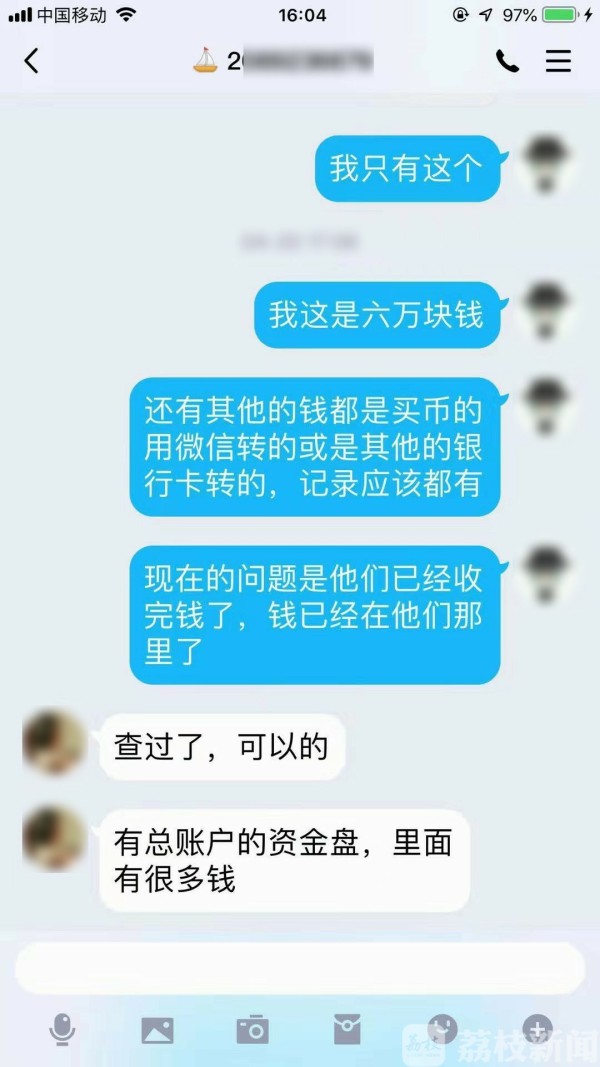The width and height of the screenshot is (600, 1067).
Task: Tap the message input field
Action: pos(300,968)
